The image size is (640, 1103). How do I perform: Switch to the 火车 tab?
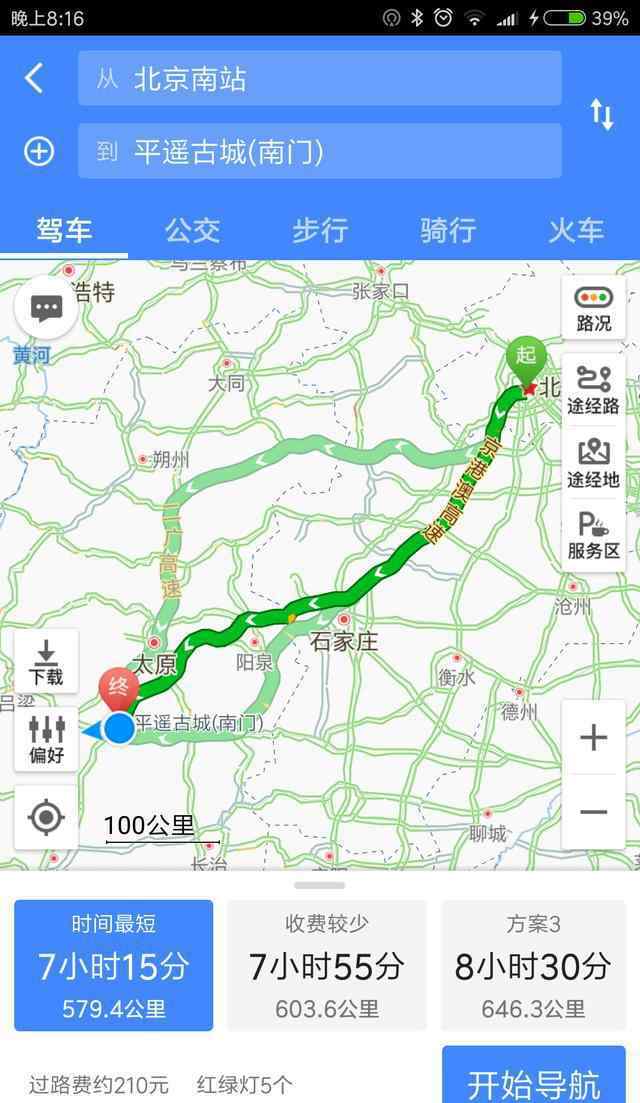[x=576, y=230]
